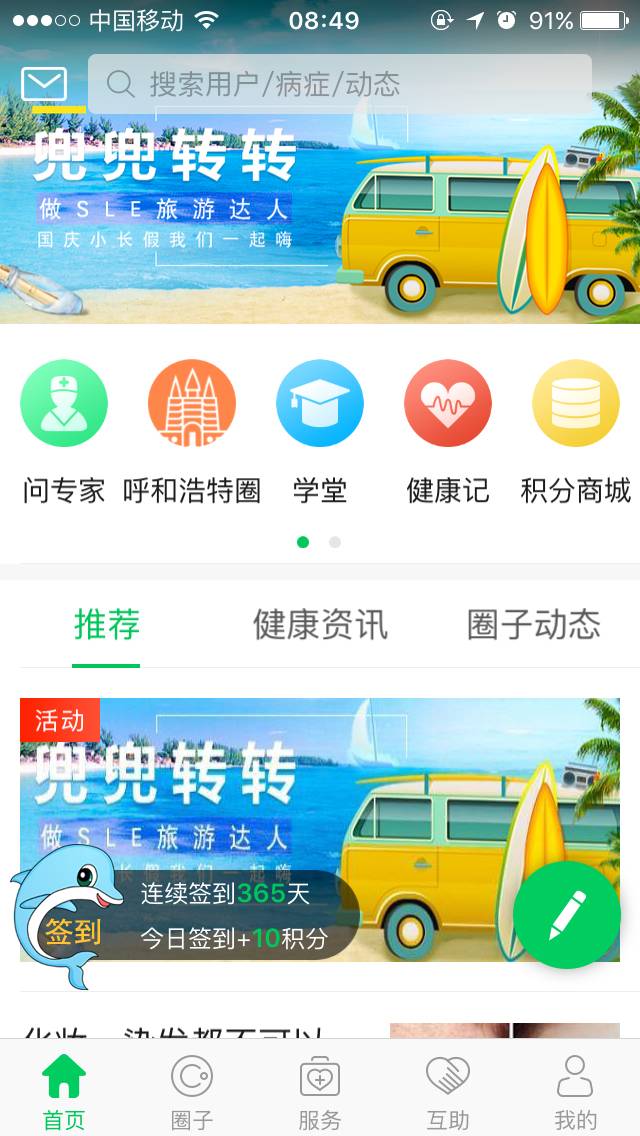Tap the search field for users, symptoms and posts

(x=340, y=84)
